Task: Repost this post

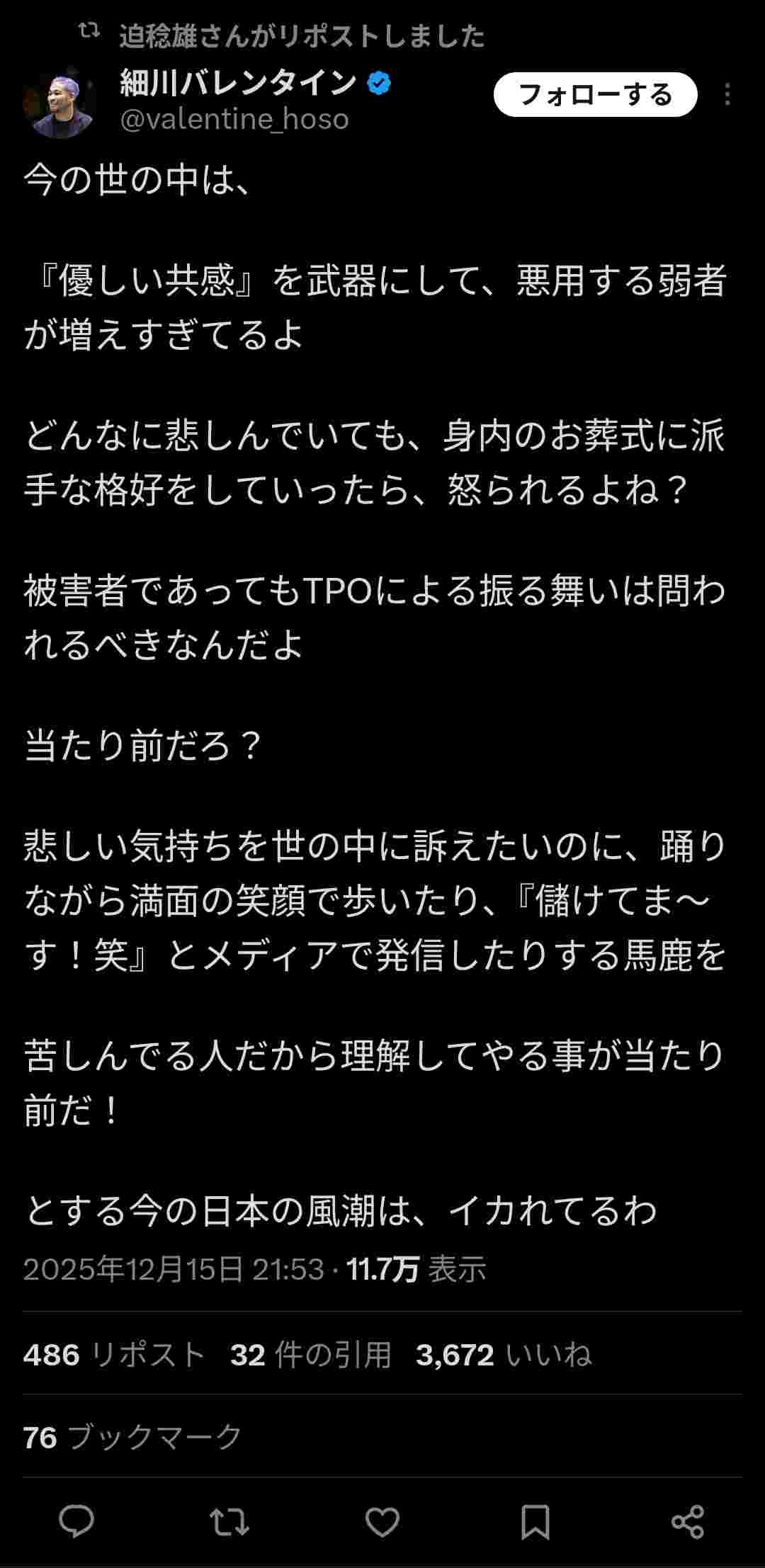Action: [229, 1521]
